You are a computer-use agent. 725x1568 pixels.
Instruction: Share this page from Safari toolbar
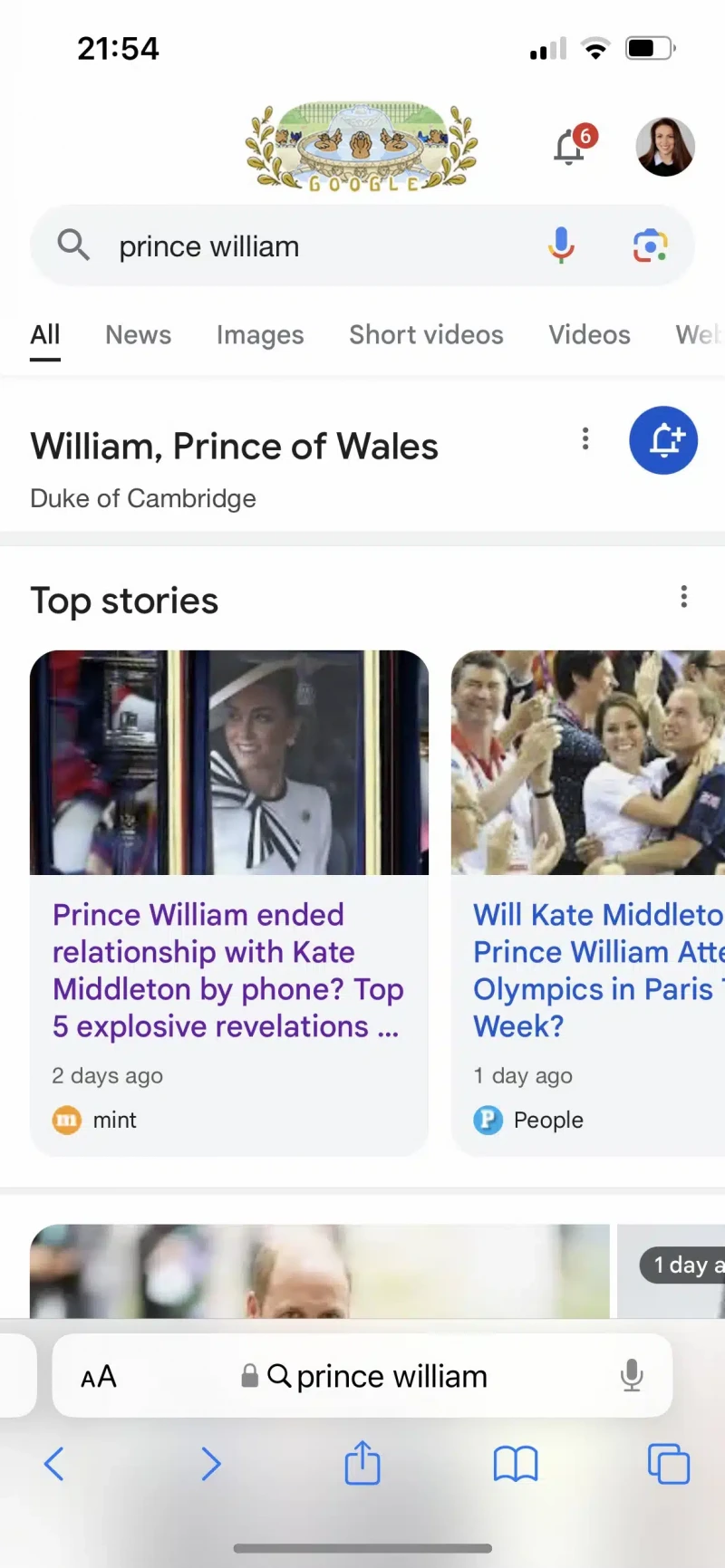[362, 1464]
